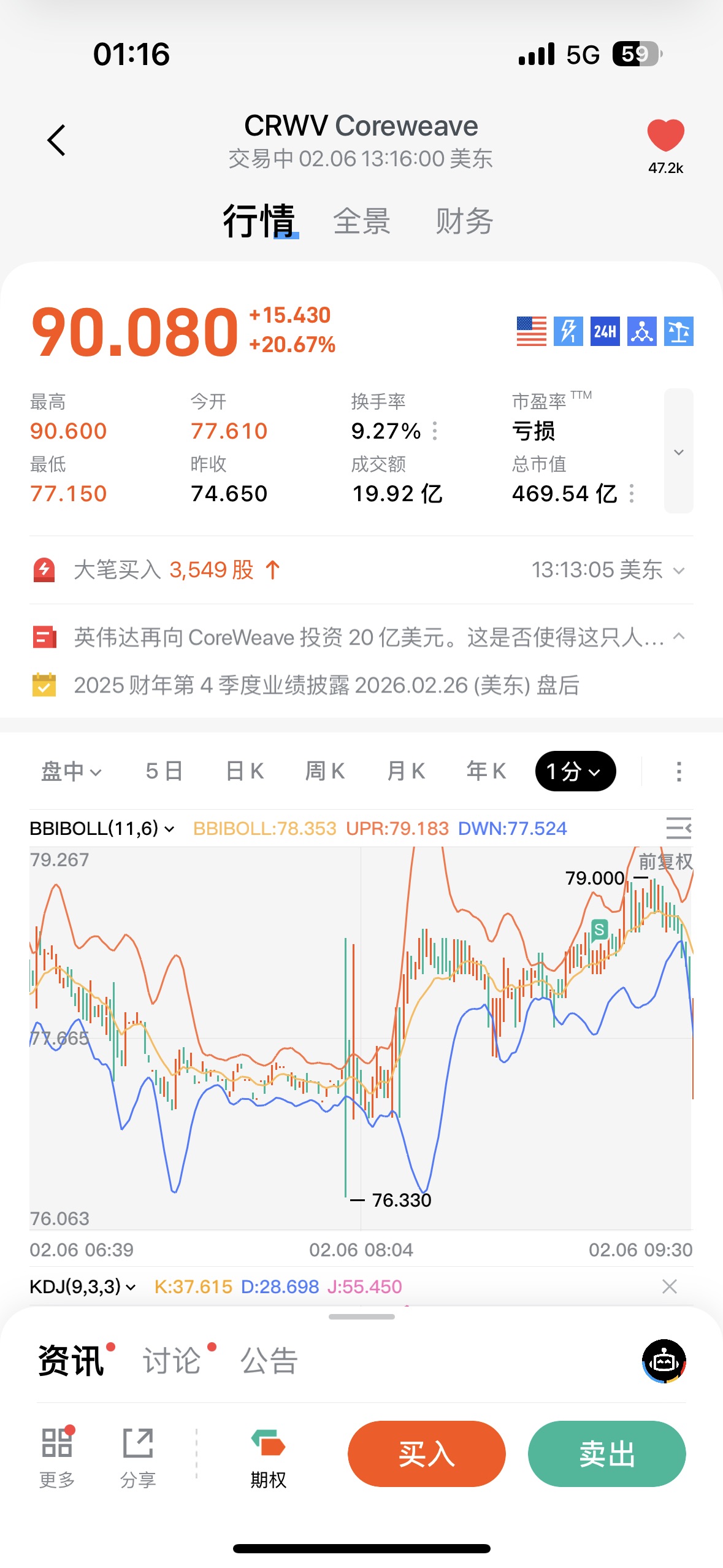Open the 2025 财年第 4 季度业绩披露 event
723x1568 pixels.
click(326, 685)
